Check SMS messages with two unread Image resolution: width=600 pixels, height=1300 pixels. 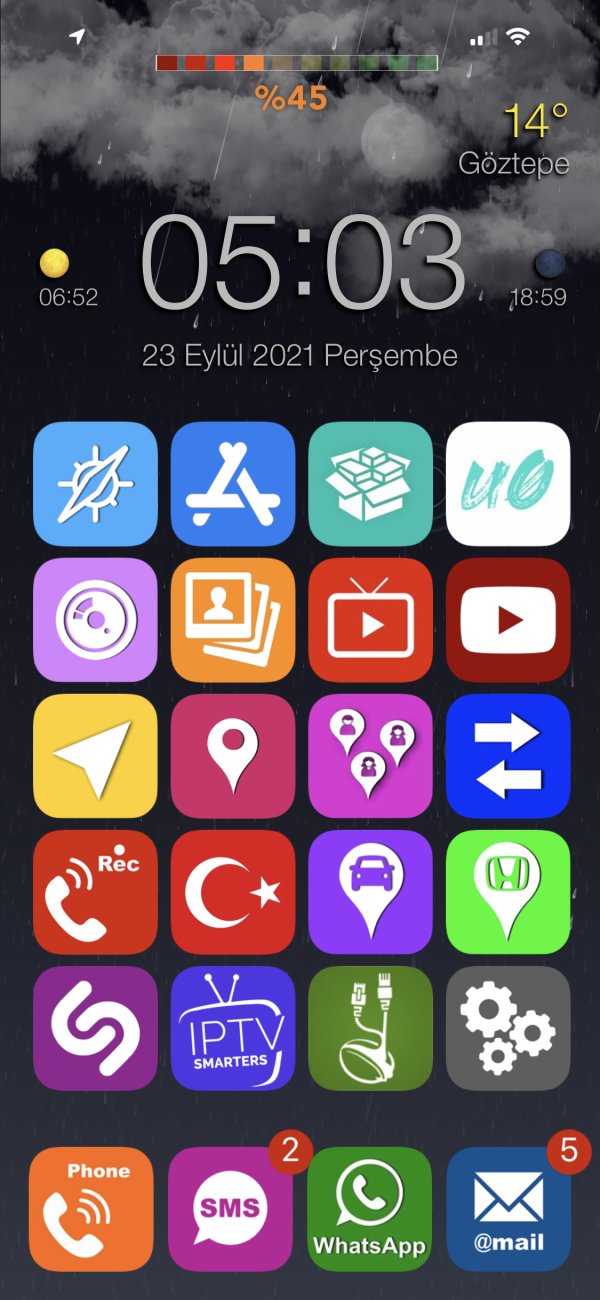[x=230, y=1209]
